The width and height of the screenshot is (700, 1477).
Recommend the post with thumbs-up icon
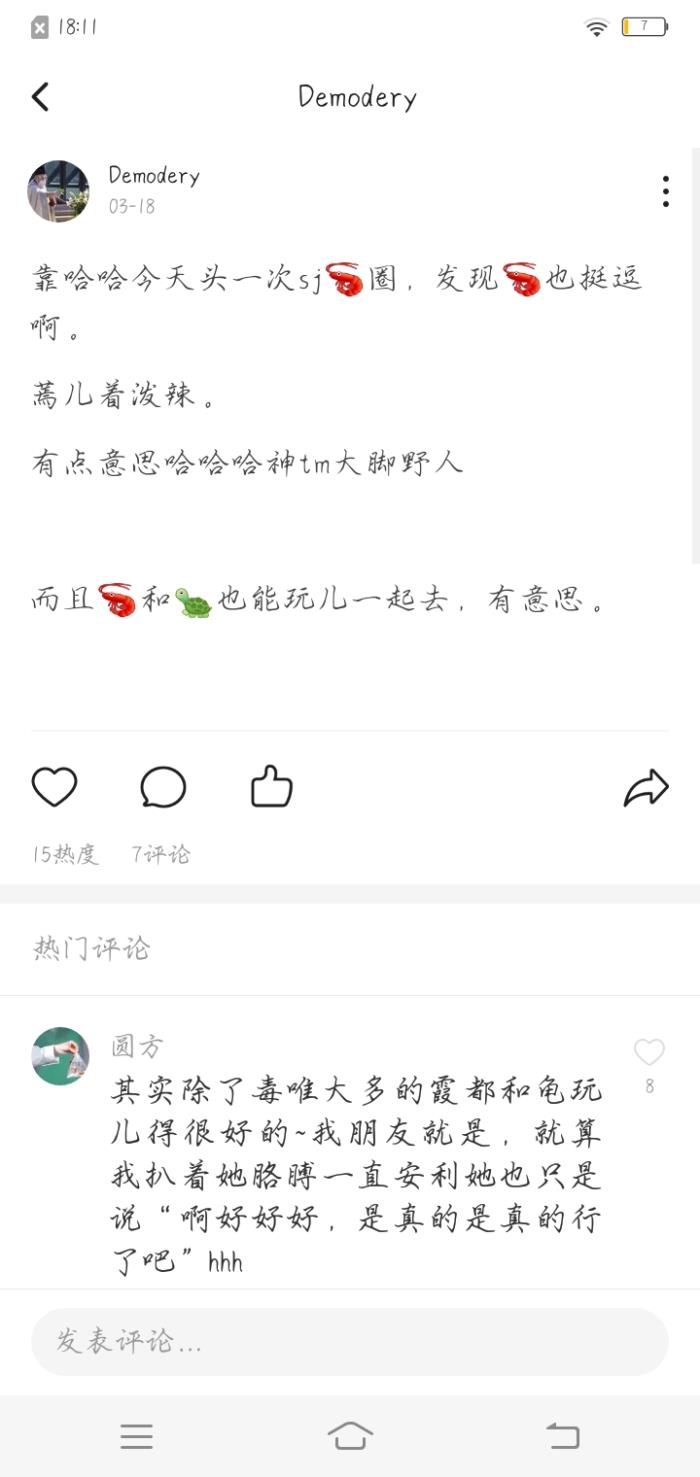coord(271,788)
